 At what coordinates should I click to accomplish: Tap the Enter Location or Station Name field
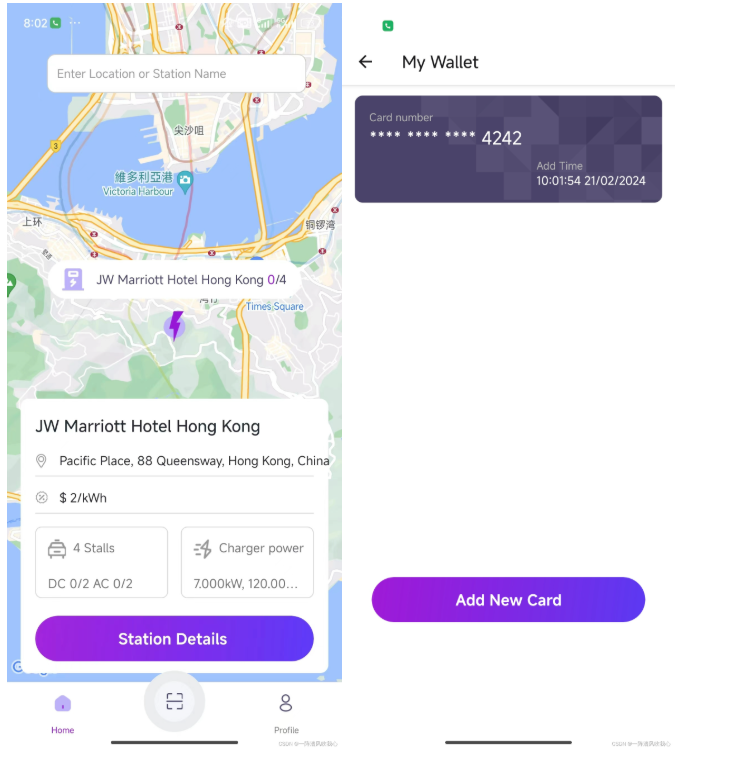(x=176, y=74)
